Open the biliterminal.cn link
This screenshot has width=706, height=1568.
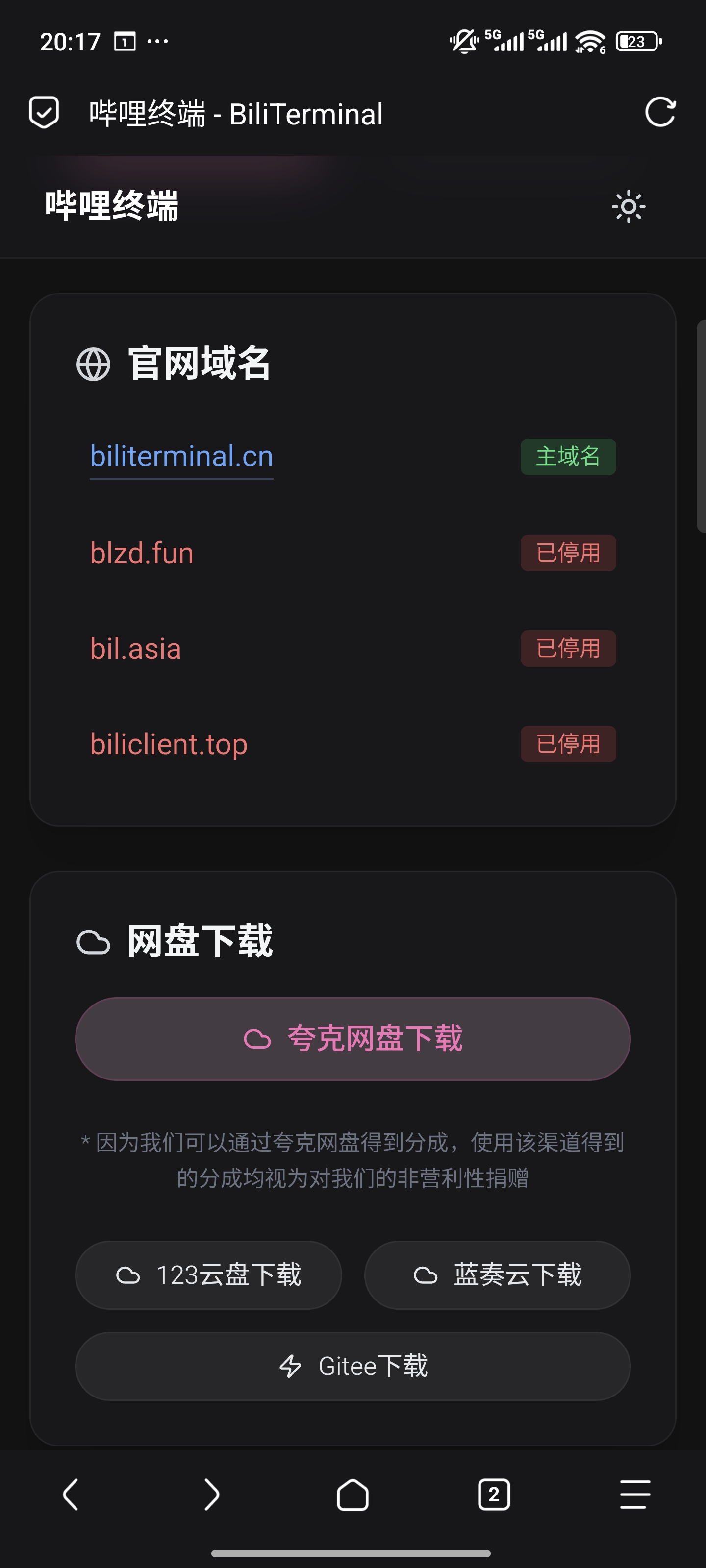tap(181, 457)
